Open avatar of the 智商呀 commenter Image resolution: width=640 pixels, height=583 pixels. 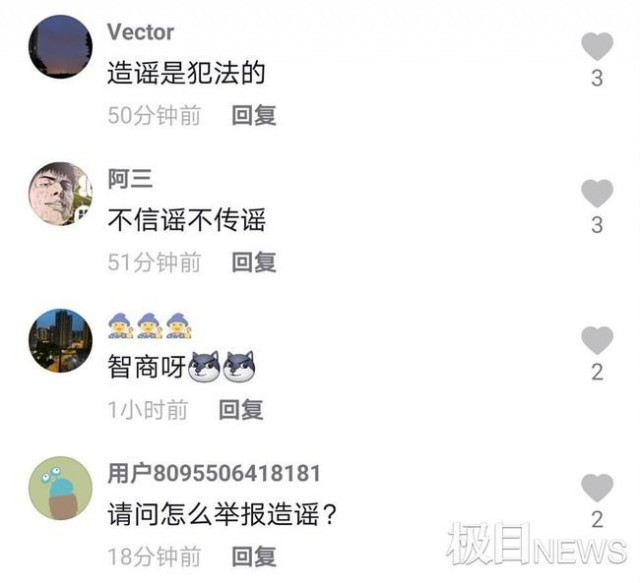60,341
